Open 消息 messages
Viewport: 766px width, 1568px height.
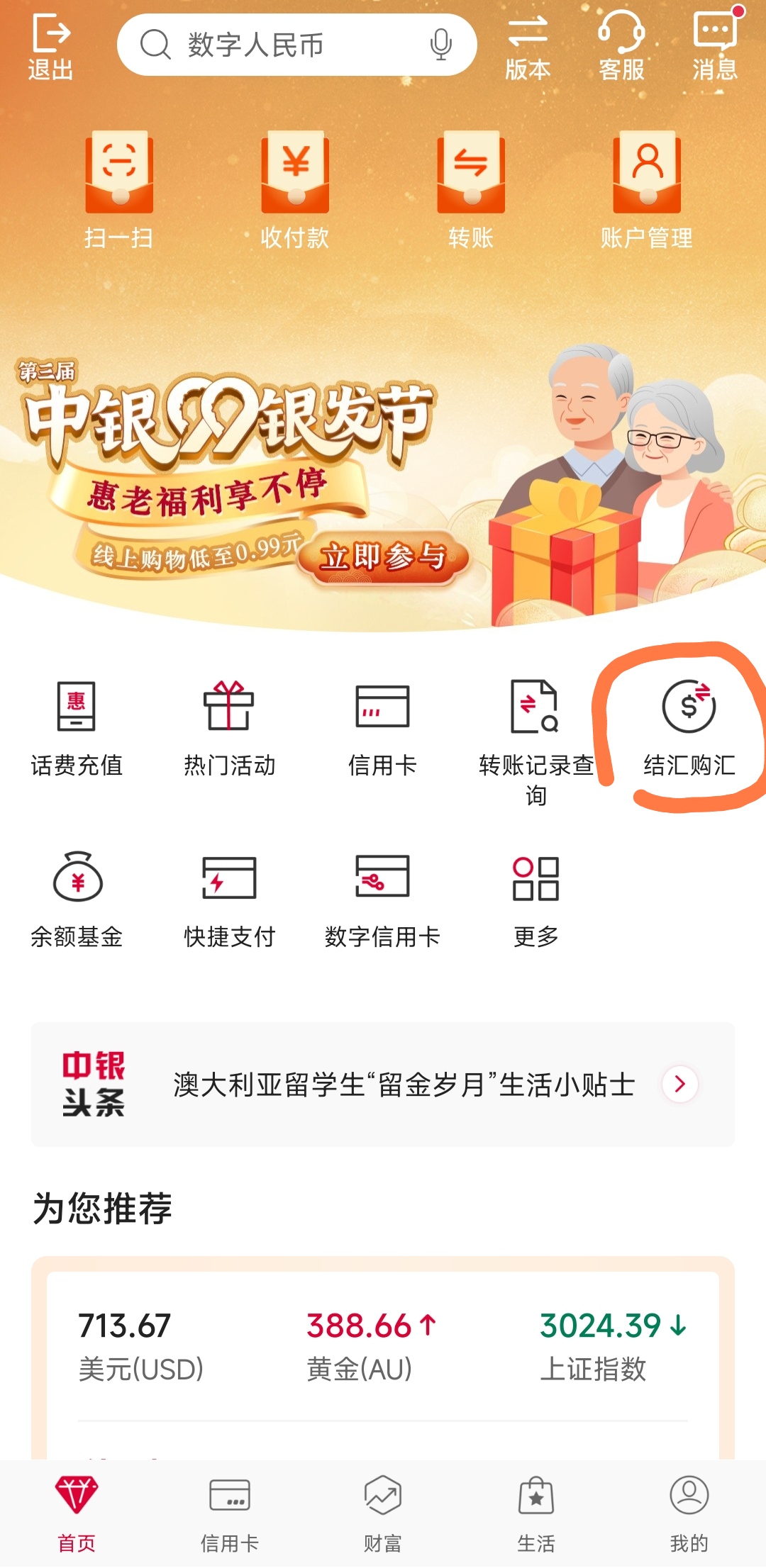[715, 46]
